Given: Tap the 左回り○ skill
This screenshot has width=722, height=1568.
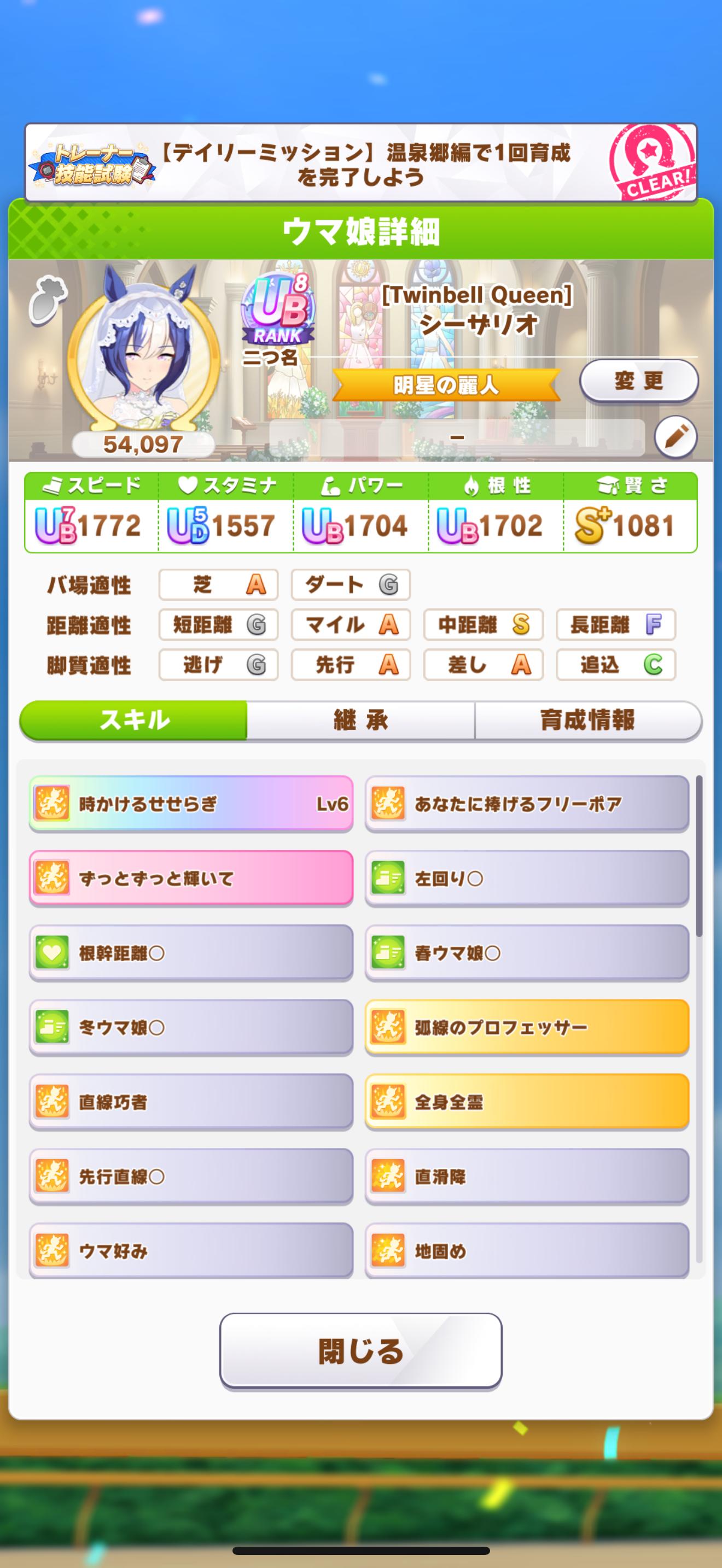Looking at the screenshot, I should pyautogui.click(x=527, y=879).
